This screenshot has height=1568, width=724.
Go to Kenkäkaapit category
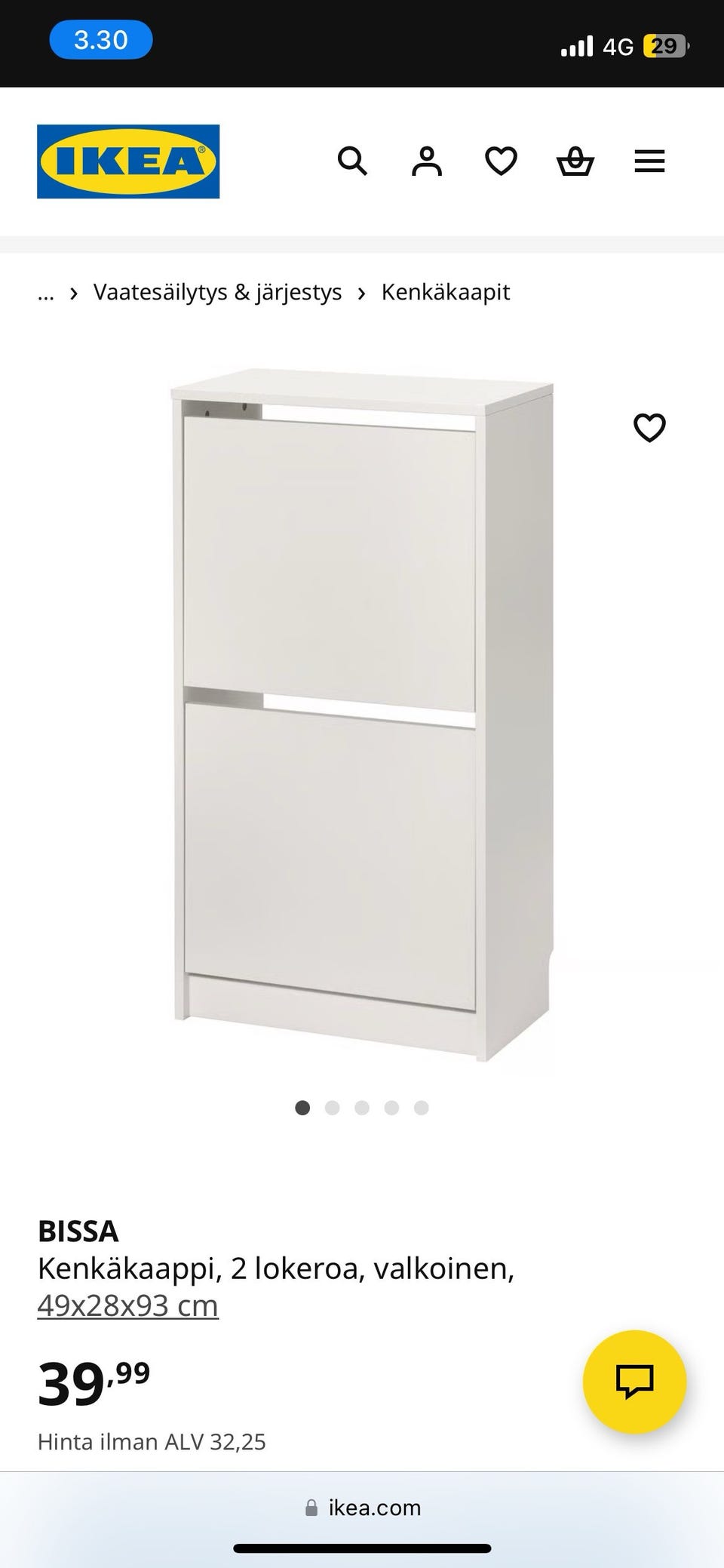(x=445, y=293)
